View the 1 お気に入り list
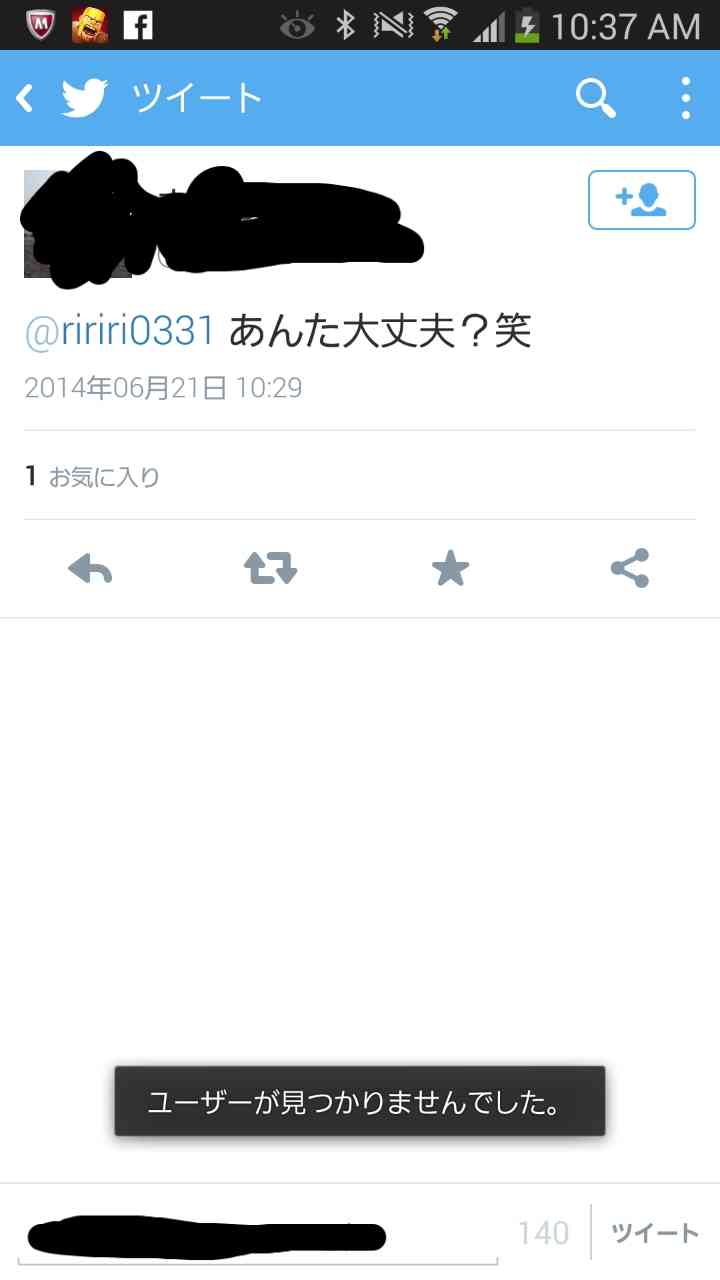 (92, 477)
